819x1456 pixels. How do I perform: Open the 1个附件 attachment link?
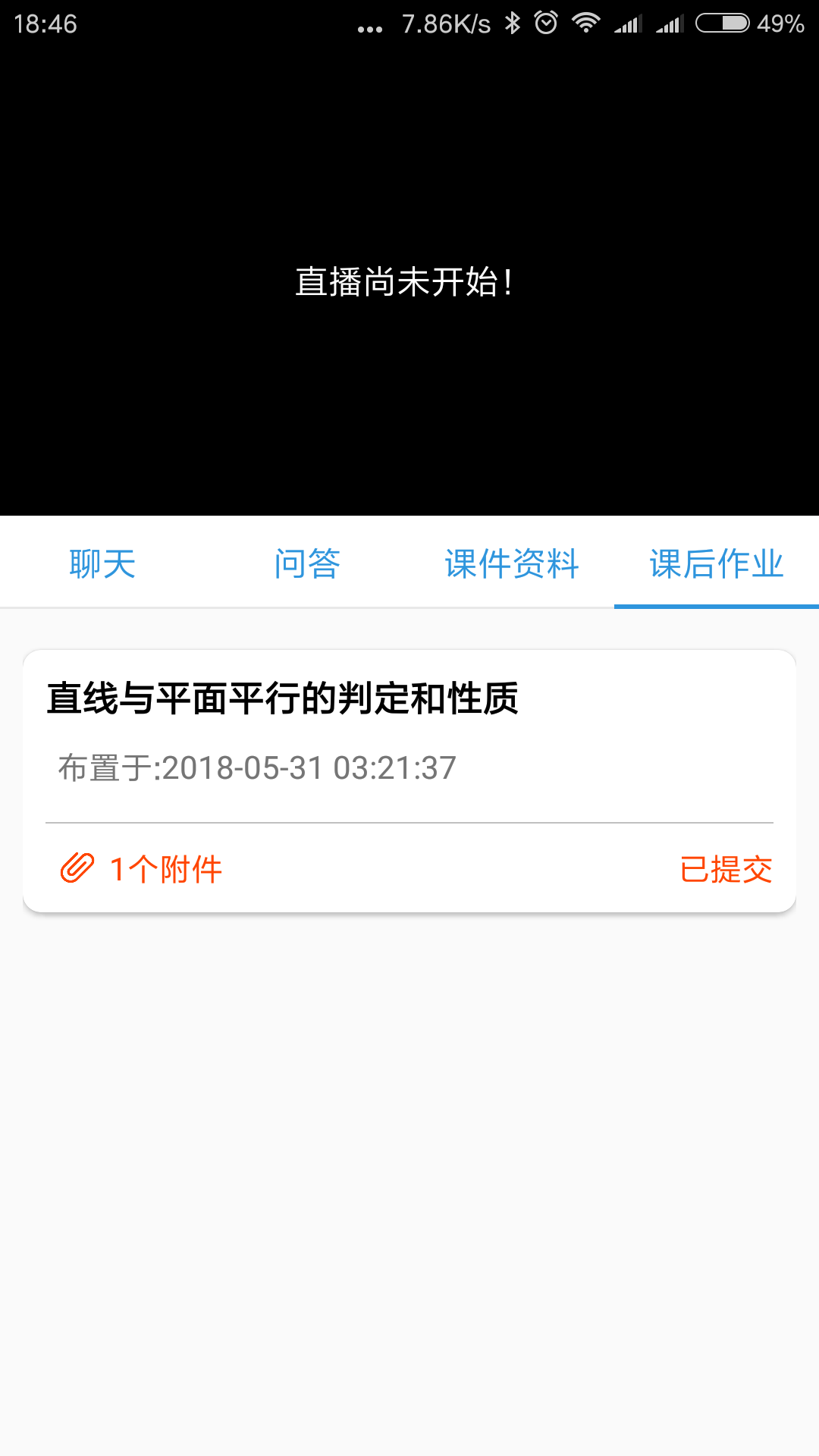tap(166, 869)
